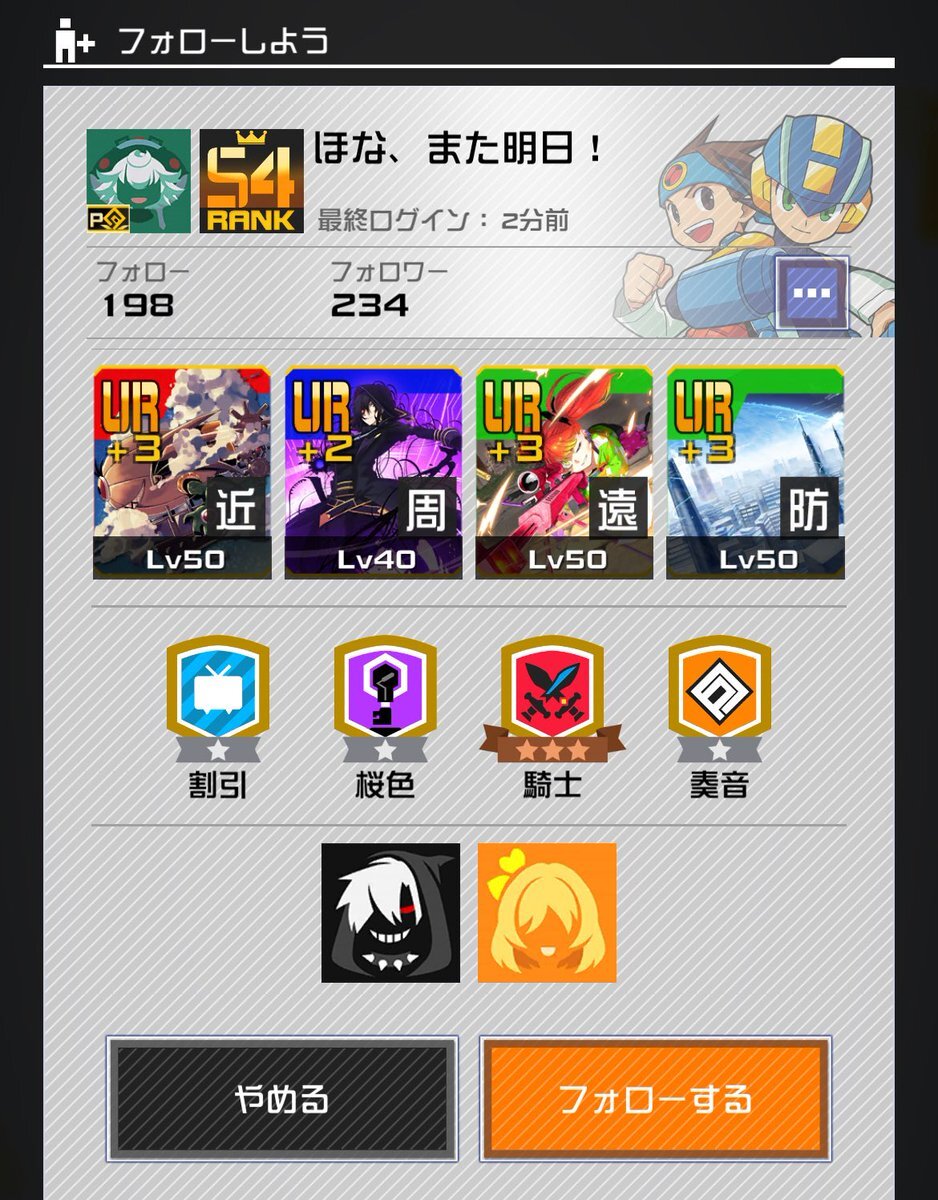Tap the やめる button to cancel
This screenshot has width=938, height=1200.
pos(282,1100)
